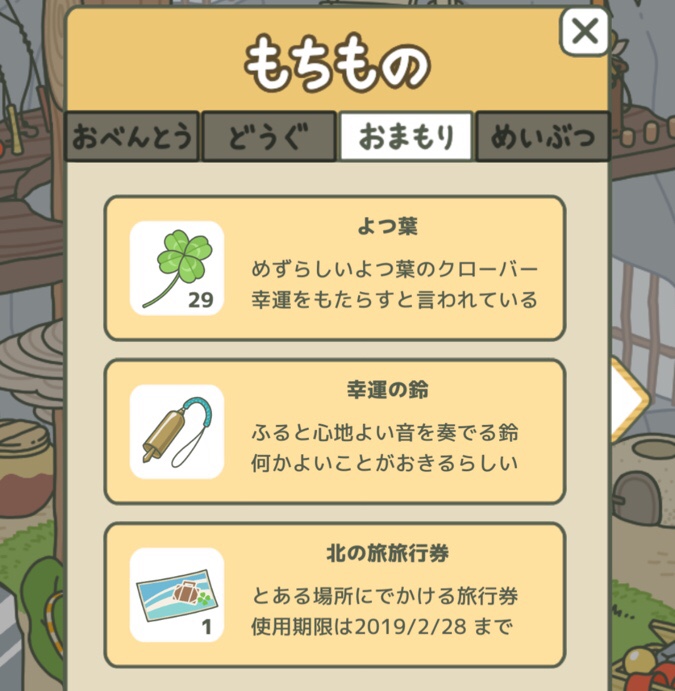This screenshot has height=691, width=675.
Task: Switch to the どうぐ tab
Action: pos(268,137)
